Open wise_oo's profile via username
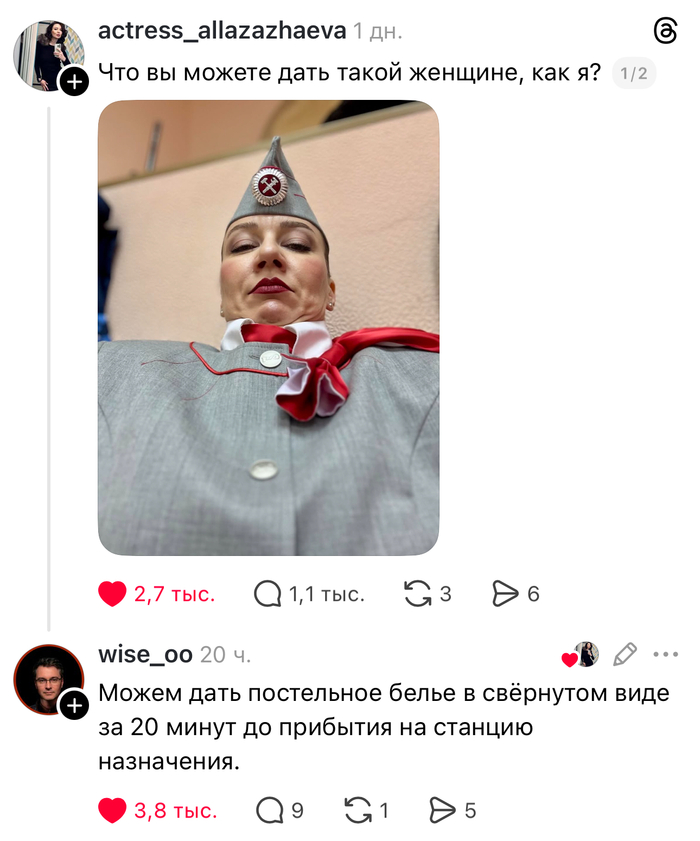 click(145, 655)
